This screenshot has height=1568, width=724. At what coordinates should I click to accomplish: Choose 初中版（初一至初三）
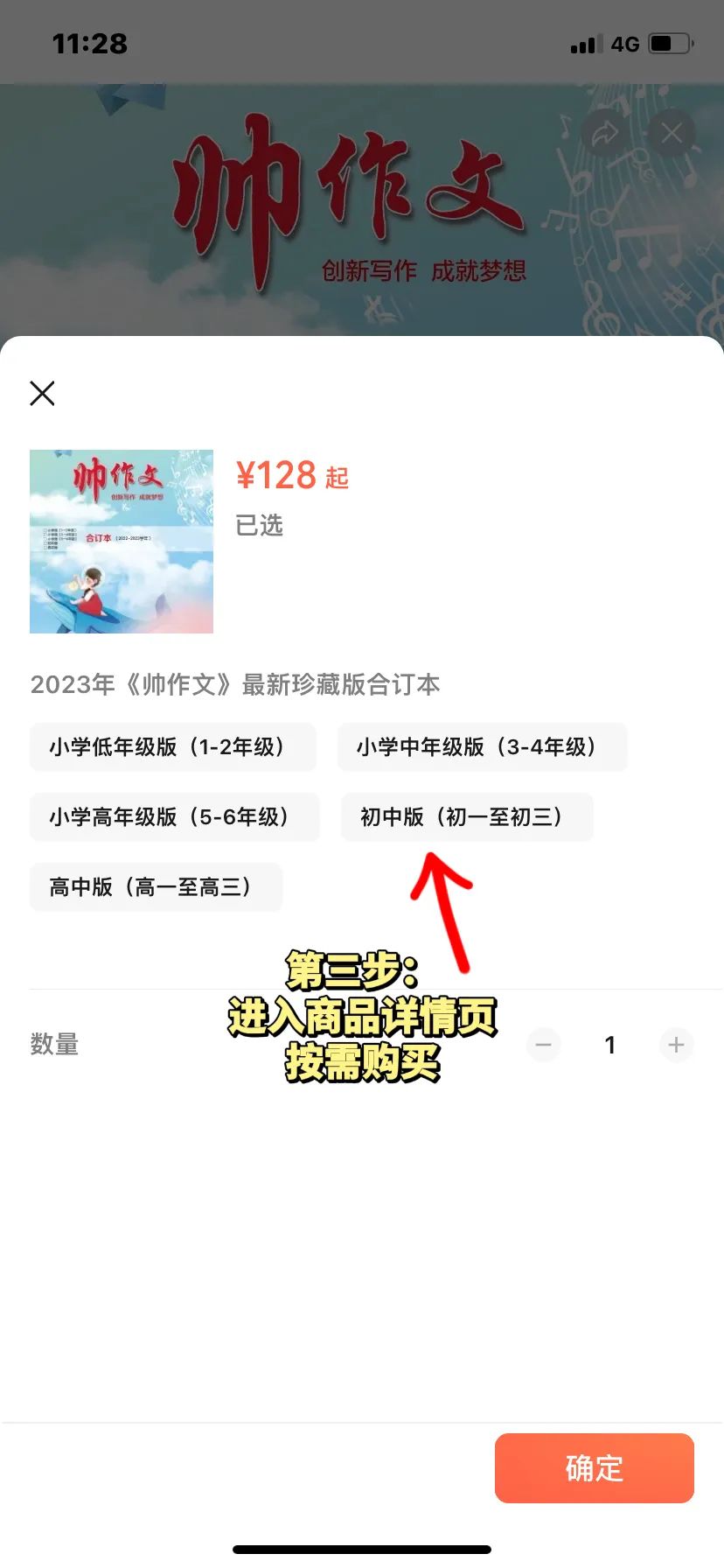[x=467, y=817]
